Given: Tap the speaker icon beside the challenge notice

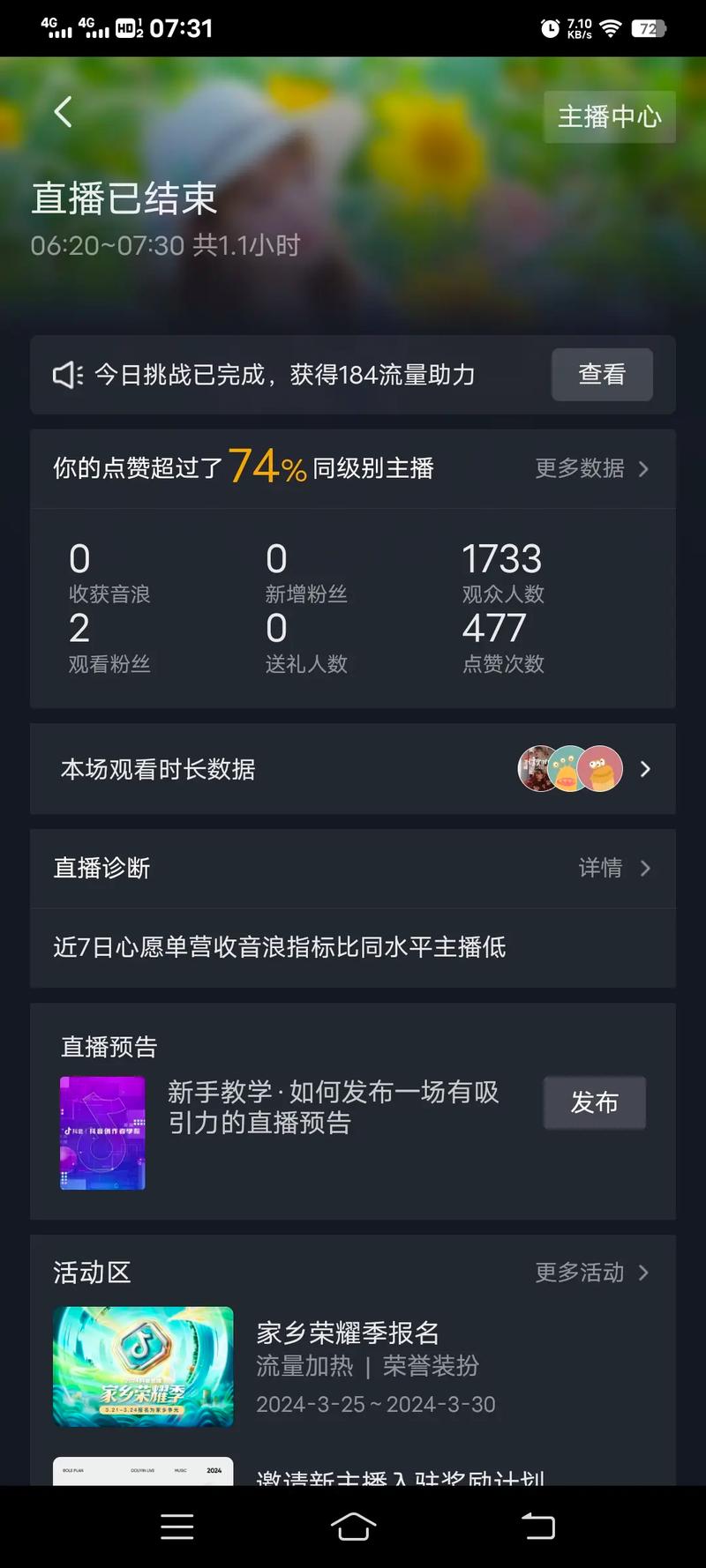Looking at the screenshot, I should [65, 374].
